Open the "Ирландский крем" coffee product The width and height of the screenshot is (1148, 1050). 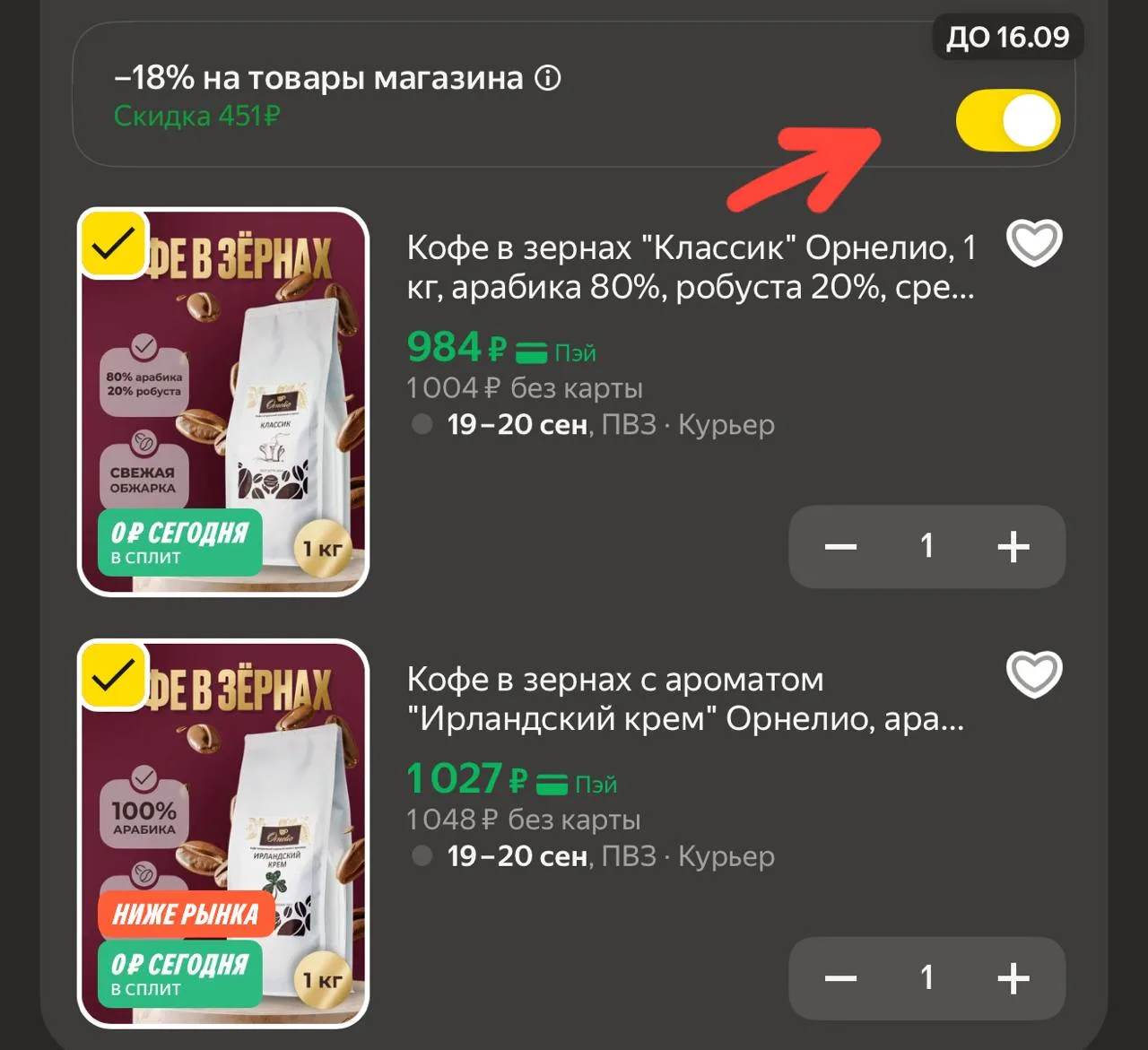tap(686, 699)
